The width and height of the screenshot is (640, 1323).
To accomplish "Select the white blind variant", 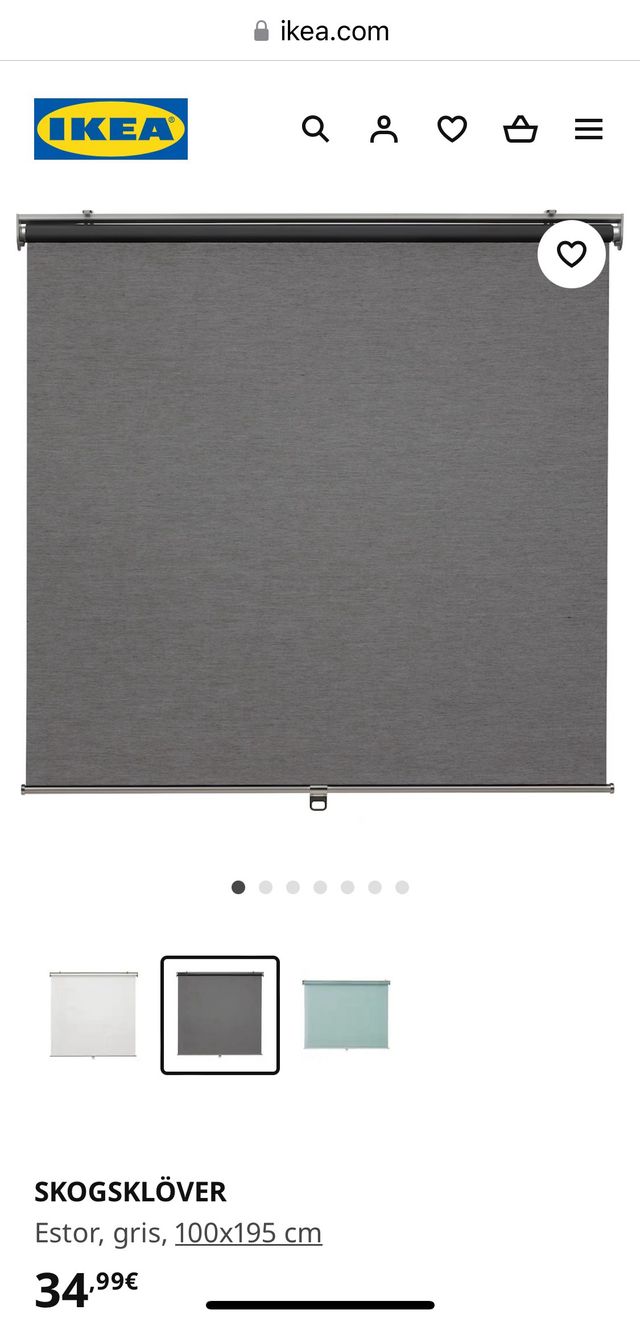I will click(x=94, y=1014).
